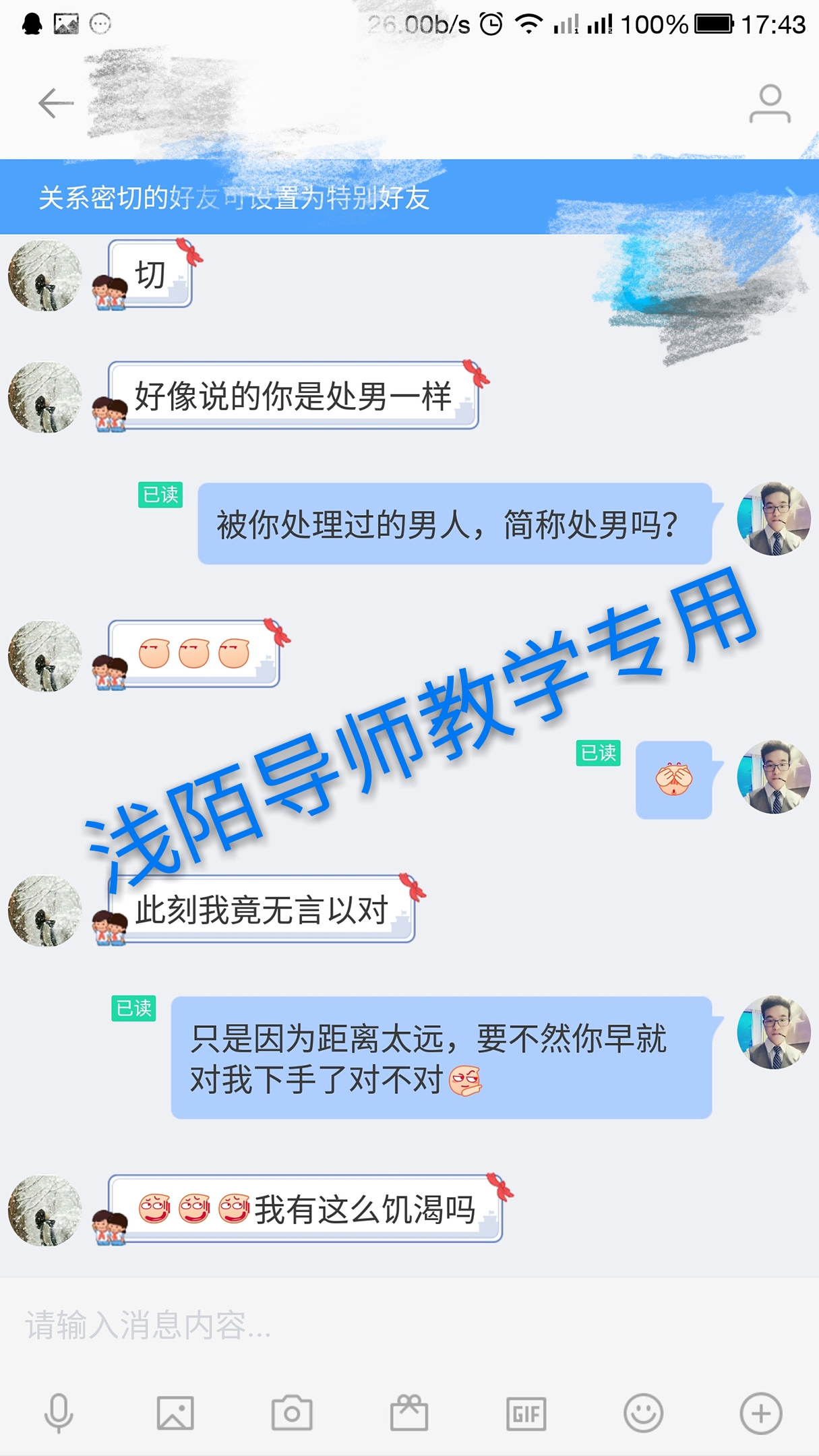Open the emoji smiley panel
Image resolution: width=819 pixels, height=1456 pixels.
[x=643, y=1413]
